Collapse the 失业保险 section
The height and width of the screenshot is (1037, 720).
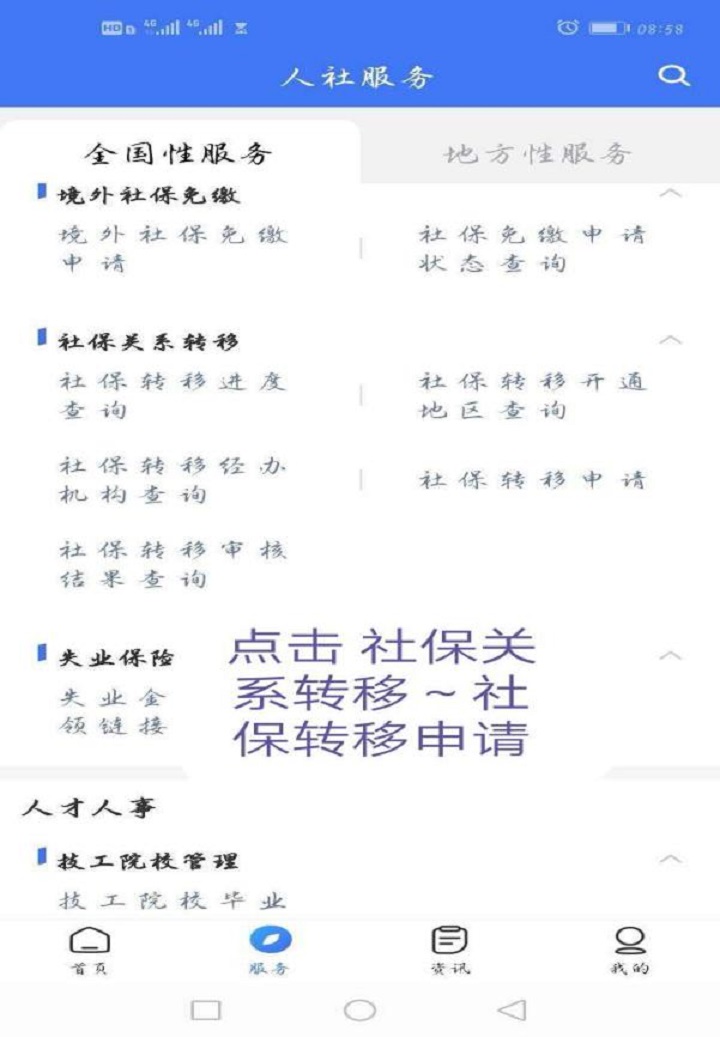tap(672, 656)
